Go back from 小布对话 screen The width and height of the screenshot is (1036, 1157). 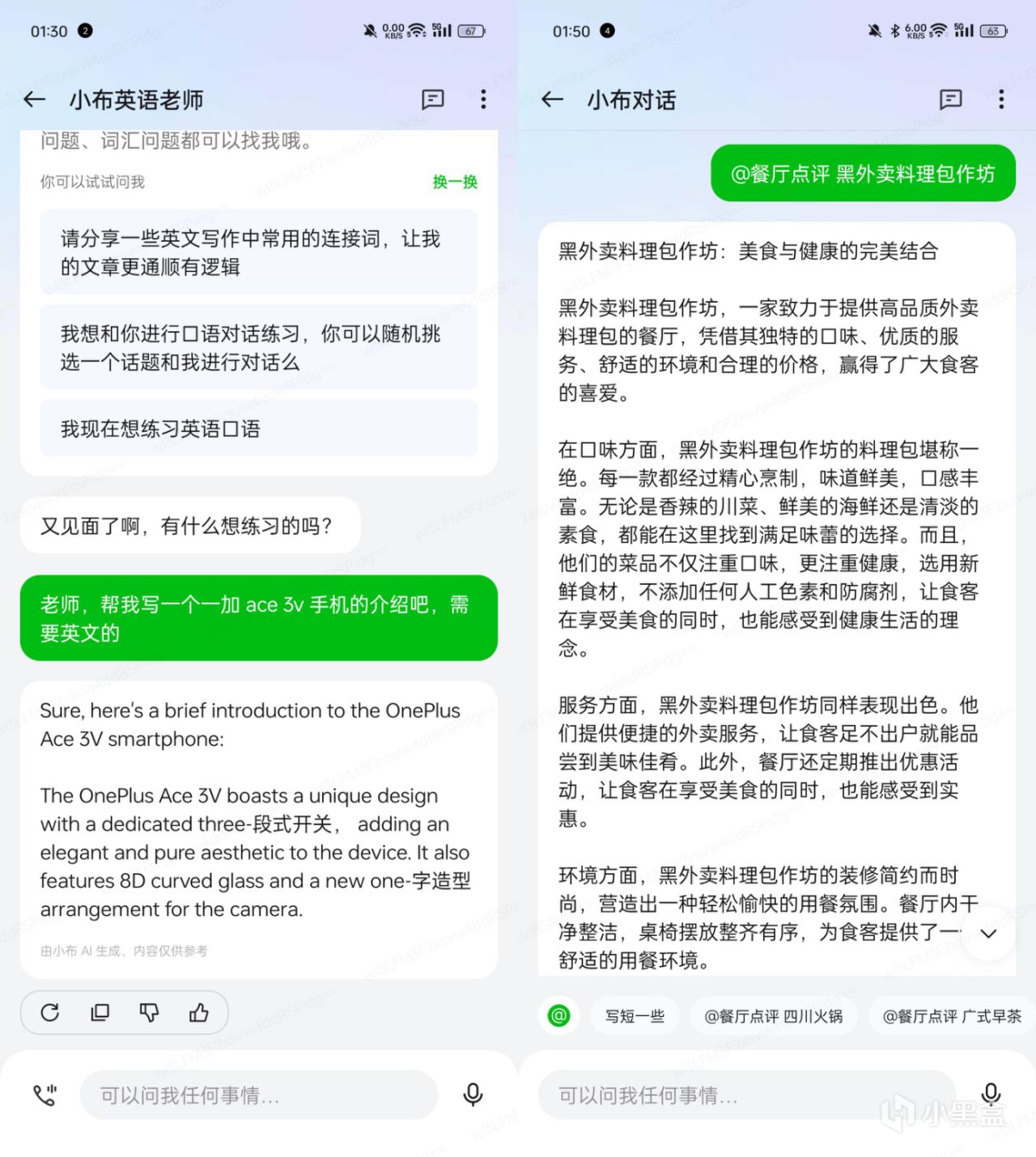coord(552,100)
